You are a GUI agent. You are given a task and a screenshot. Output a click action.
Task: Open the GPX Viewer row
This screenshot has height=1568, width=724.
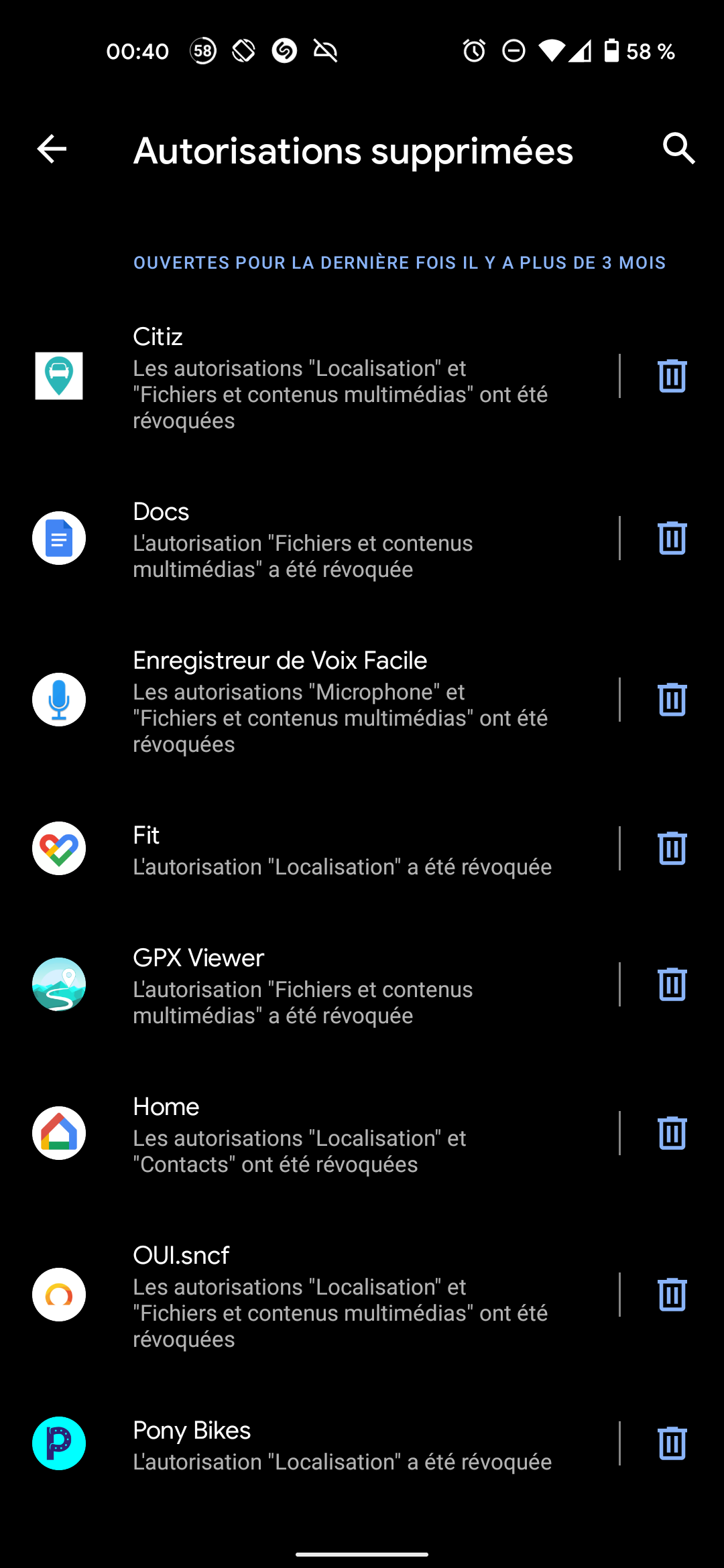[x=310, y=985]
